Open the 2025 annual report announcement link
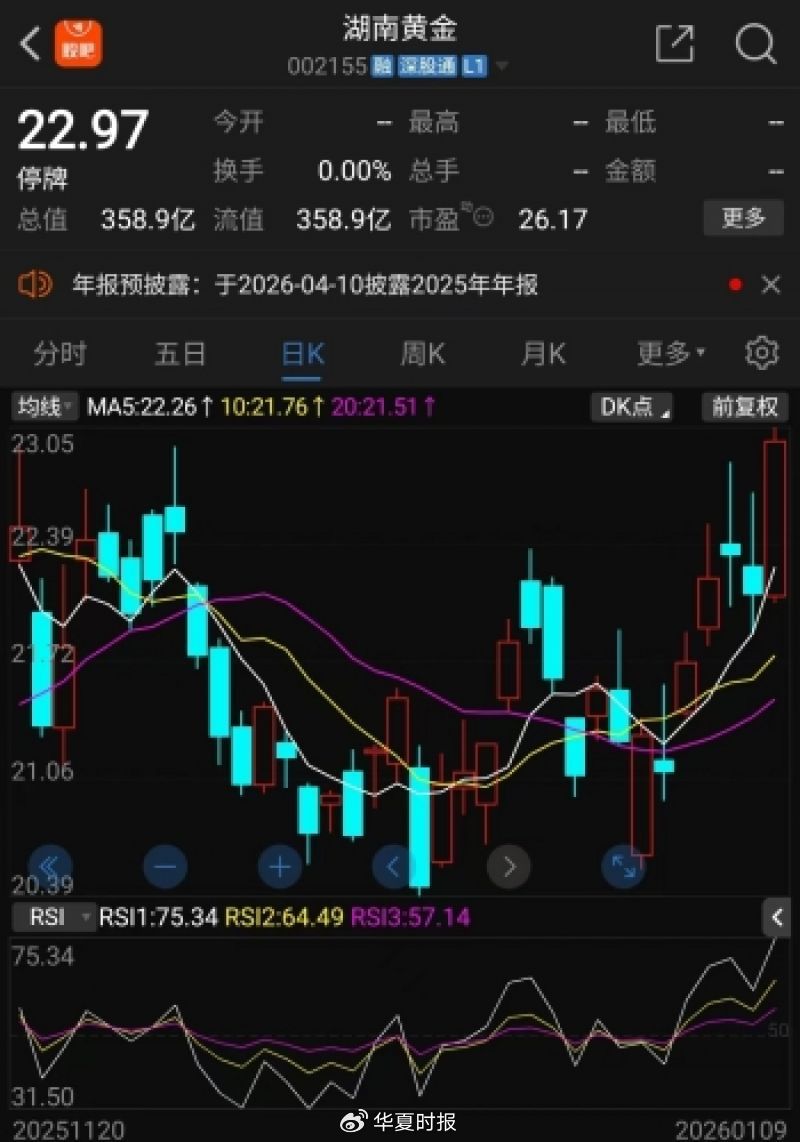The image size is (800, 1142). tap(300, 285)
